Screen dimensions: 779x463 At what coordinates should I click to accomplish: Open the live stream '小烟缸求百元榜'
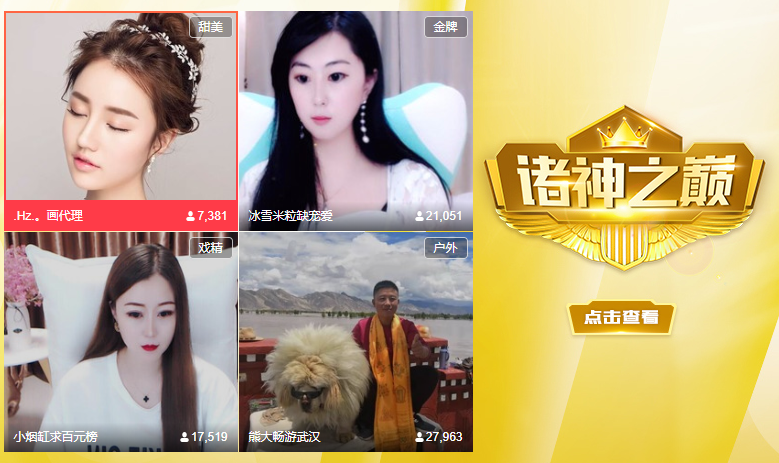[120, 340]
